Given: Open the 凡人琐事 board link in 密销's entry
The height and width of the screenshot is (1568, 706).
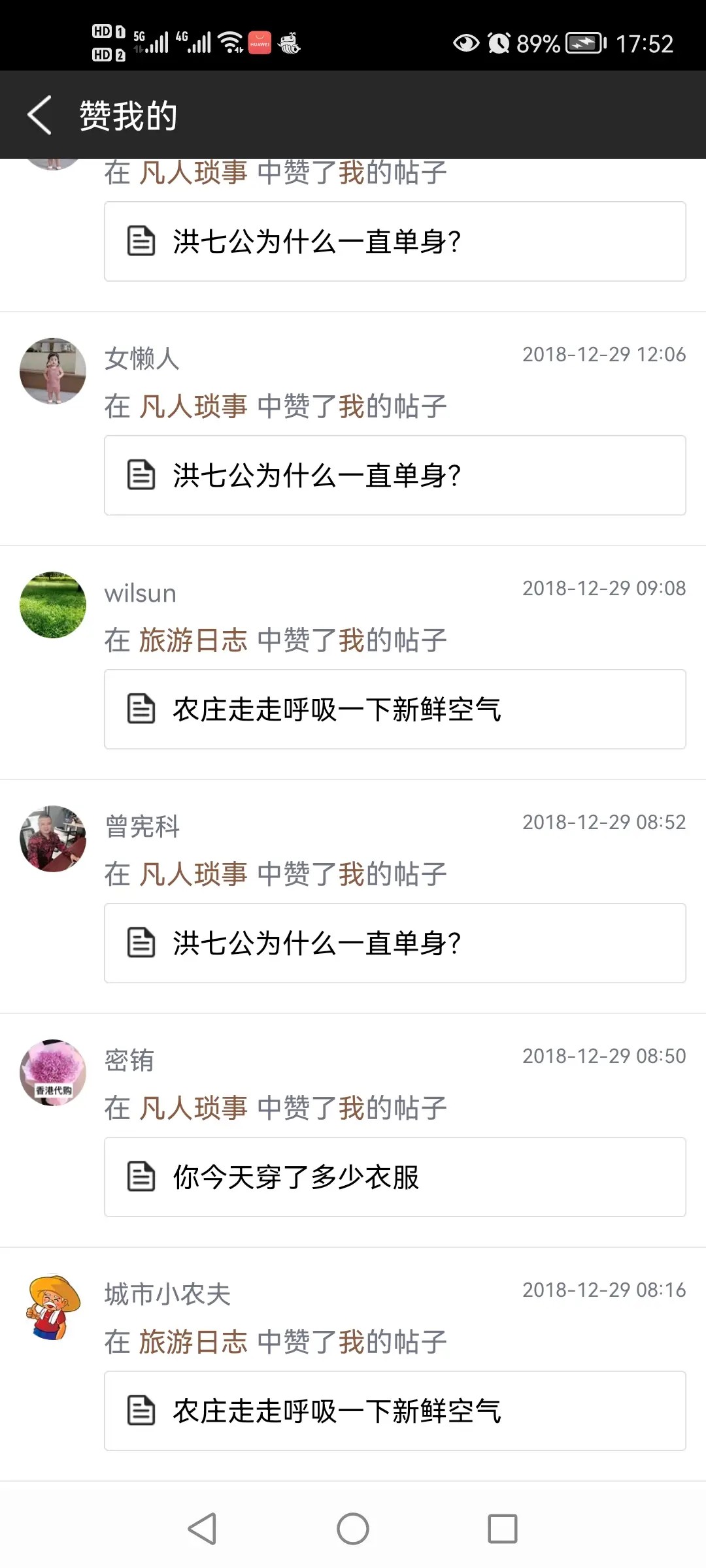Looking at the screenshot, I should click(x=193, y=1108).
